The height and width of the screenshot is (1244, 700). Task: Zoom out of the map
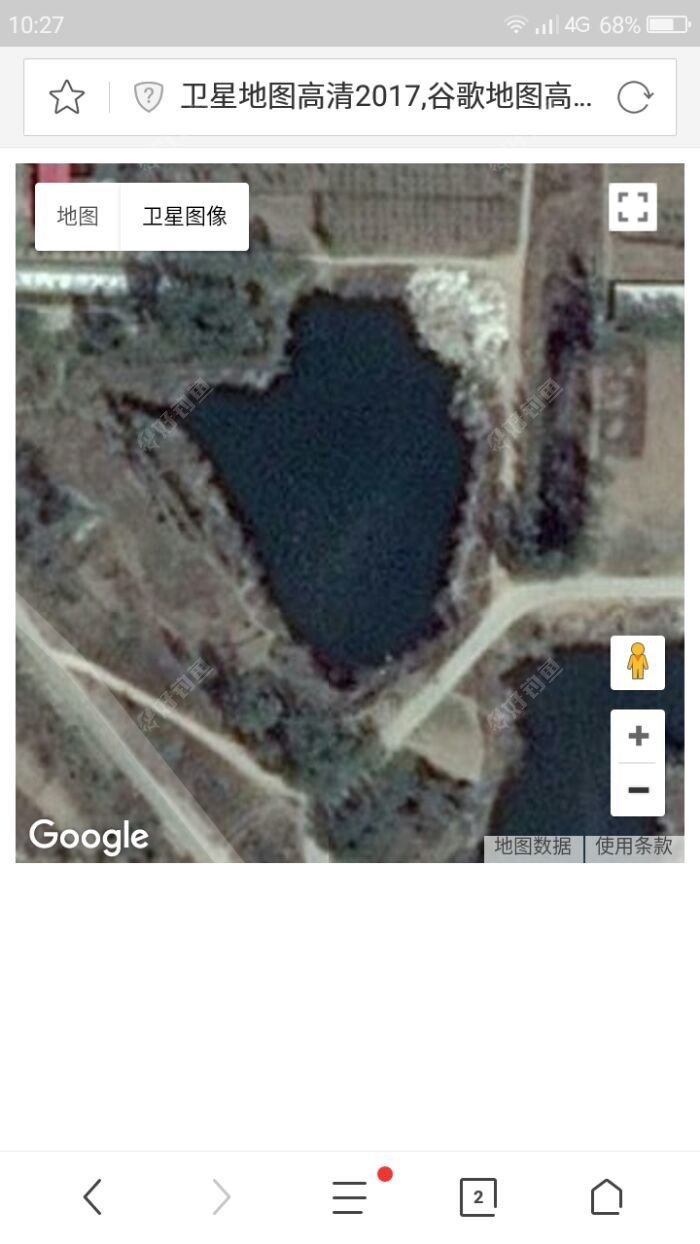pos(638,790)
